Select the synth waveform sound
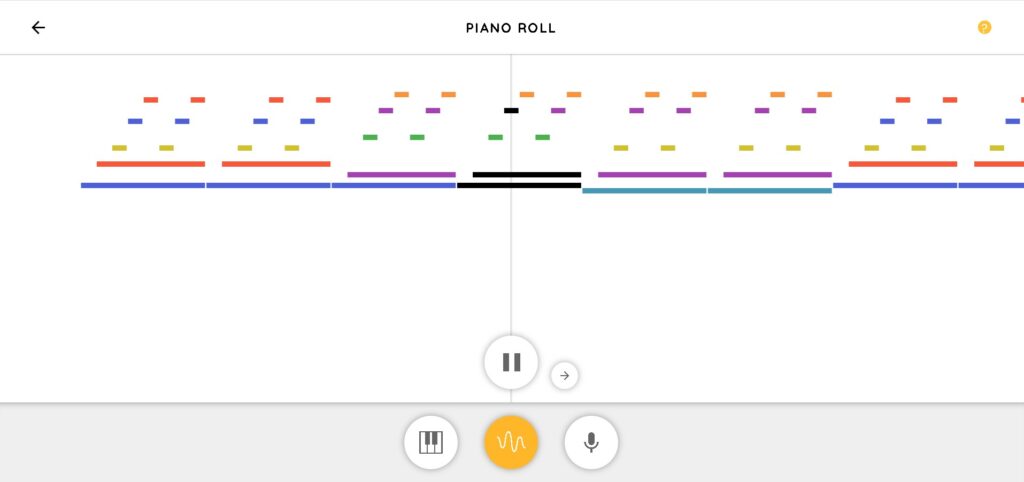 click(511, 442)
